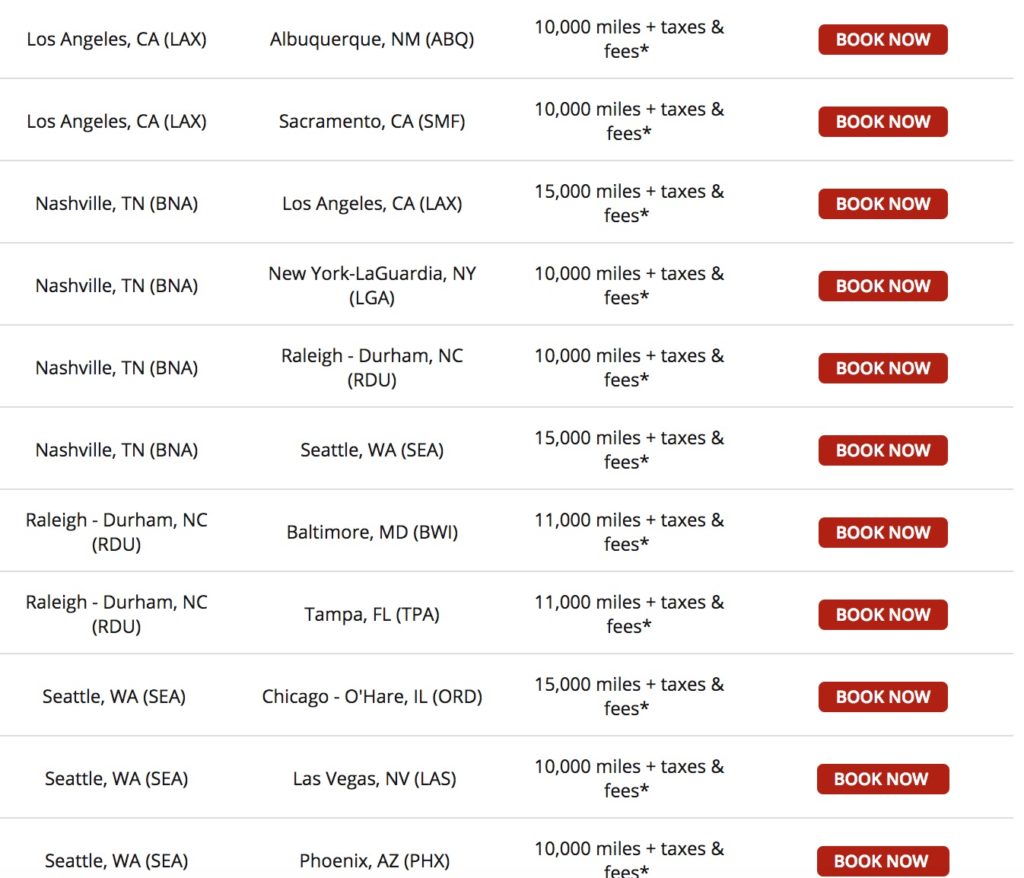Book the Los Angeles to Albuquerque flight
Viewport: 1024px width, 878px height.
pyautogui.click(x=882, y=40)
